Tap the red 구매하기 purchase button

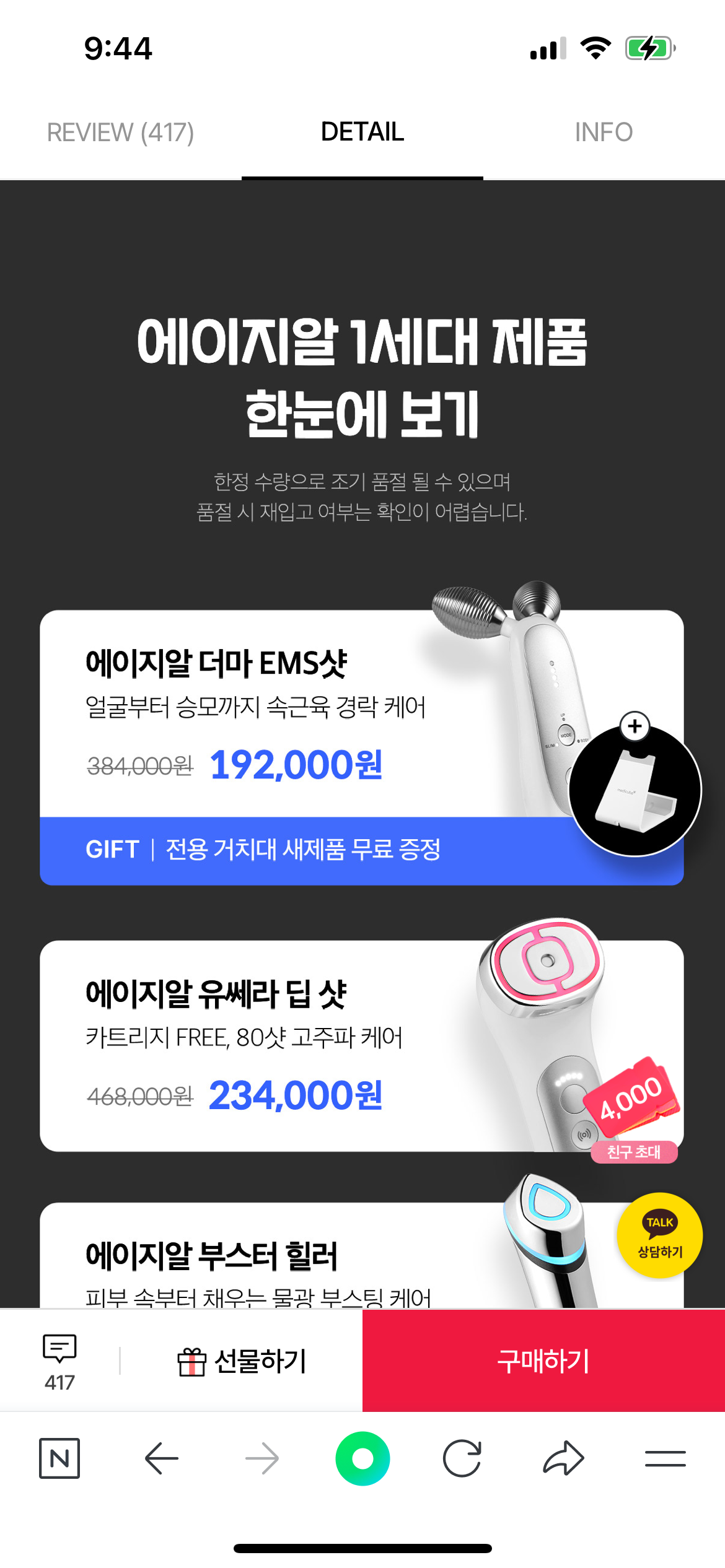click(543, 1361)
